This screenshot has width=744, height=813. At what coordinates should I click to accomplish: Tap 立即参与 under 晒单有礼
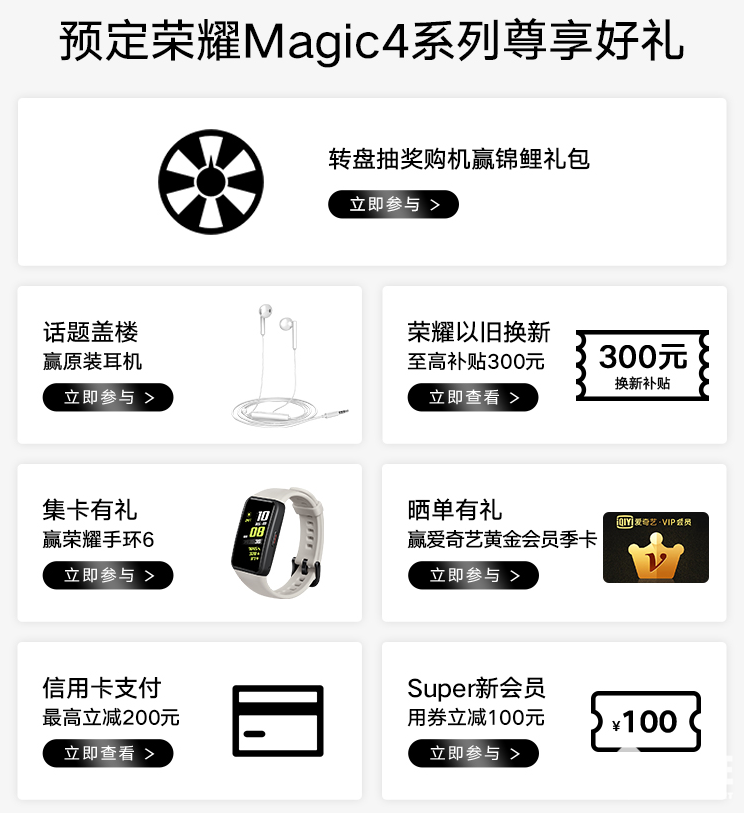pos(473,575)
